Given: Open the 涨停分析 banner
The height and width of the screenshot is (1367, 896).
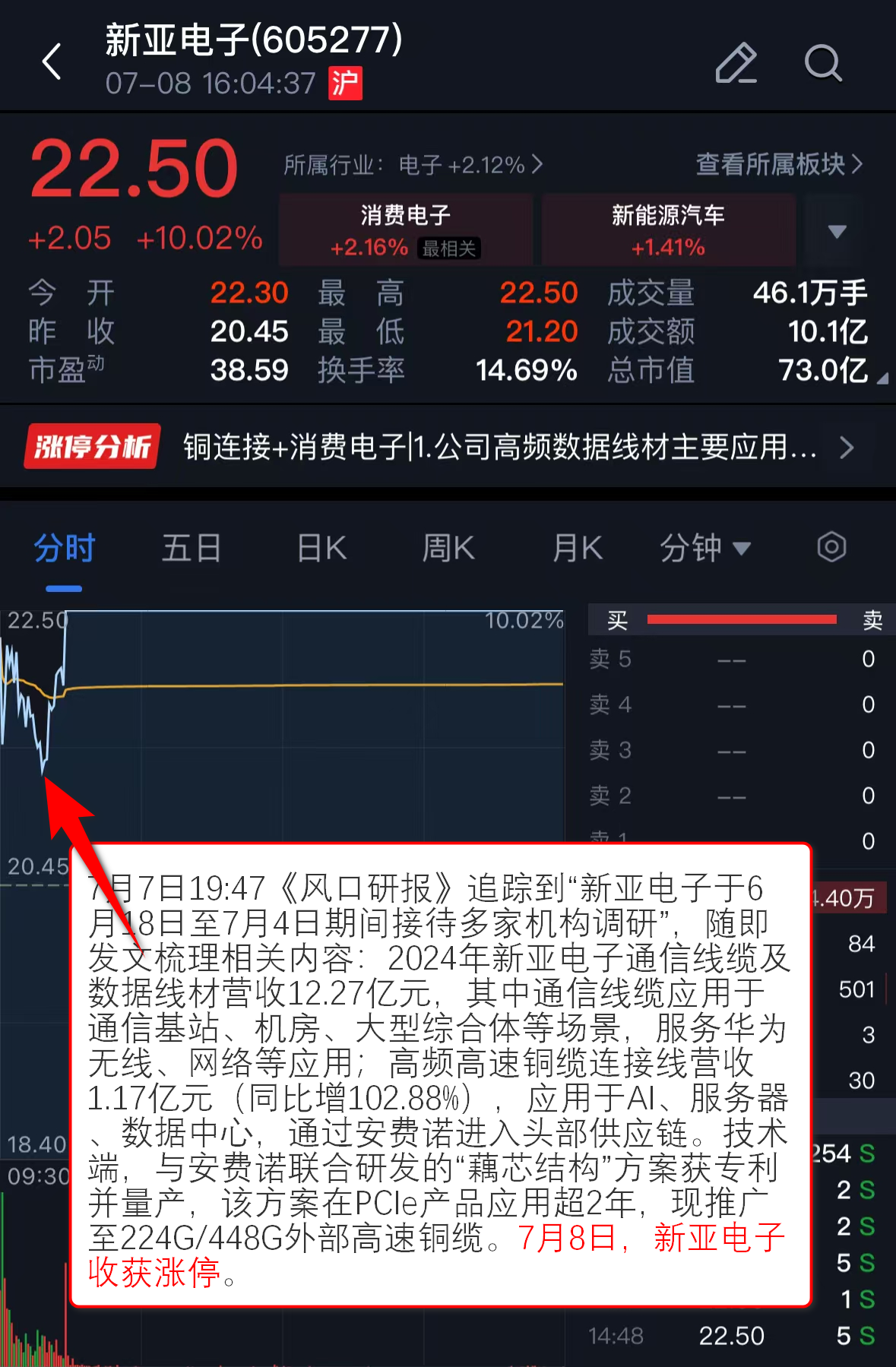Looking at the screenshot, I should 448,447.
